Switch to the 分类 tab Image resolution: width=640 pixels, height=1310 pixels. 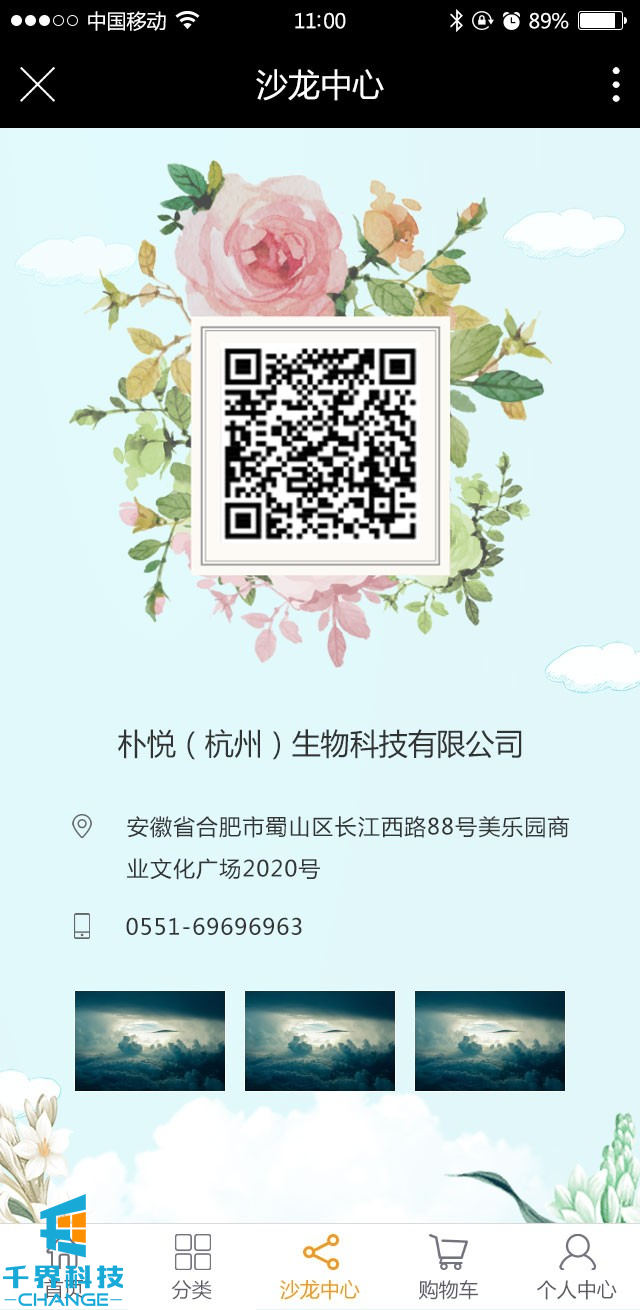coord(192,1266)
